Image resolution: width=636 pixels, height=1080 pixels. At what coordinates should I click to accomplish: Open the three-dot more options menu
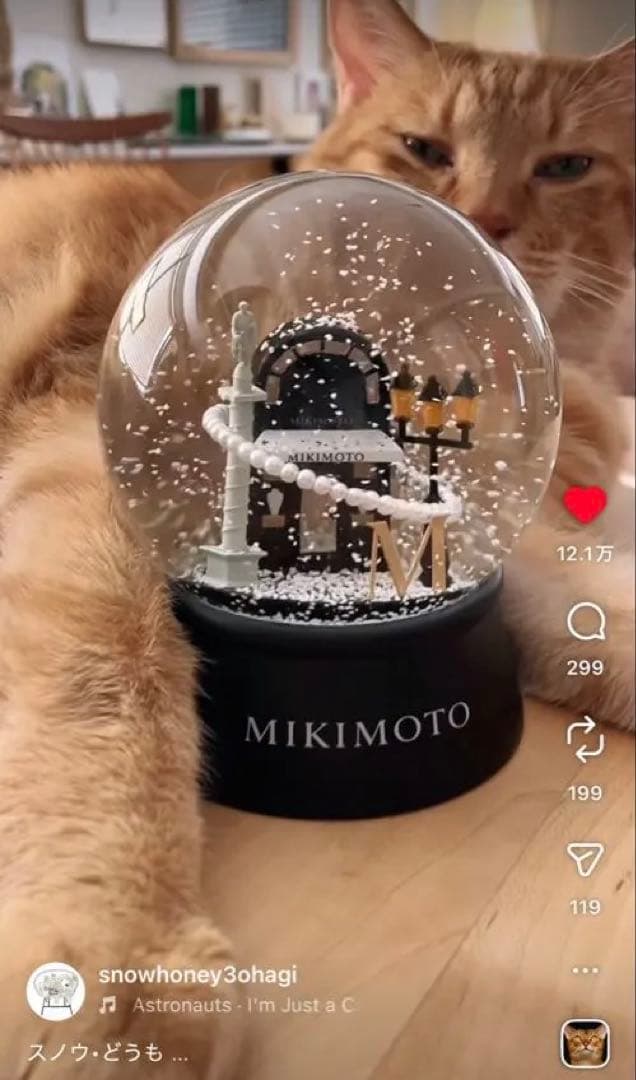pyautogui.click(x=585, y=970)
